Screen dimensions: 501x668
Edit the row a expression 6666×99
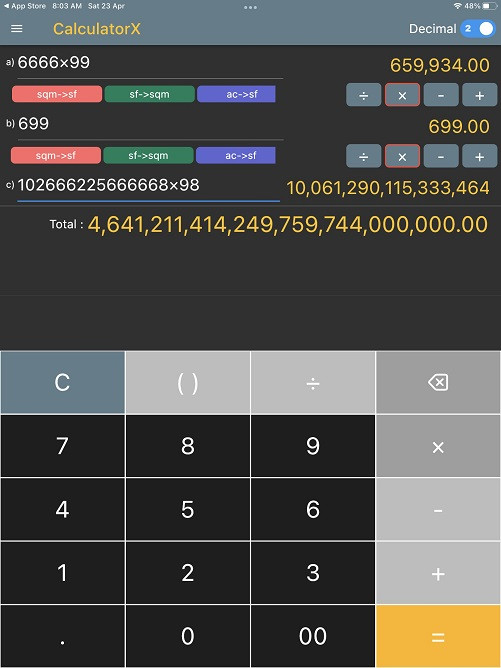(x=150, y=63)
